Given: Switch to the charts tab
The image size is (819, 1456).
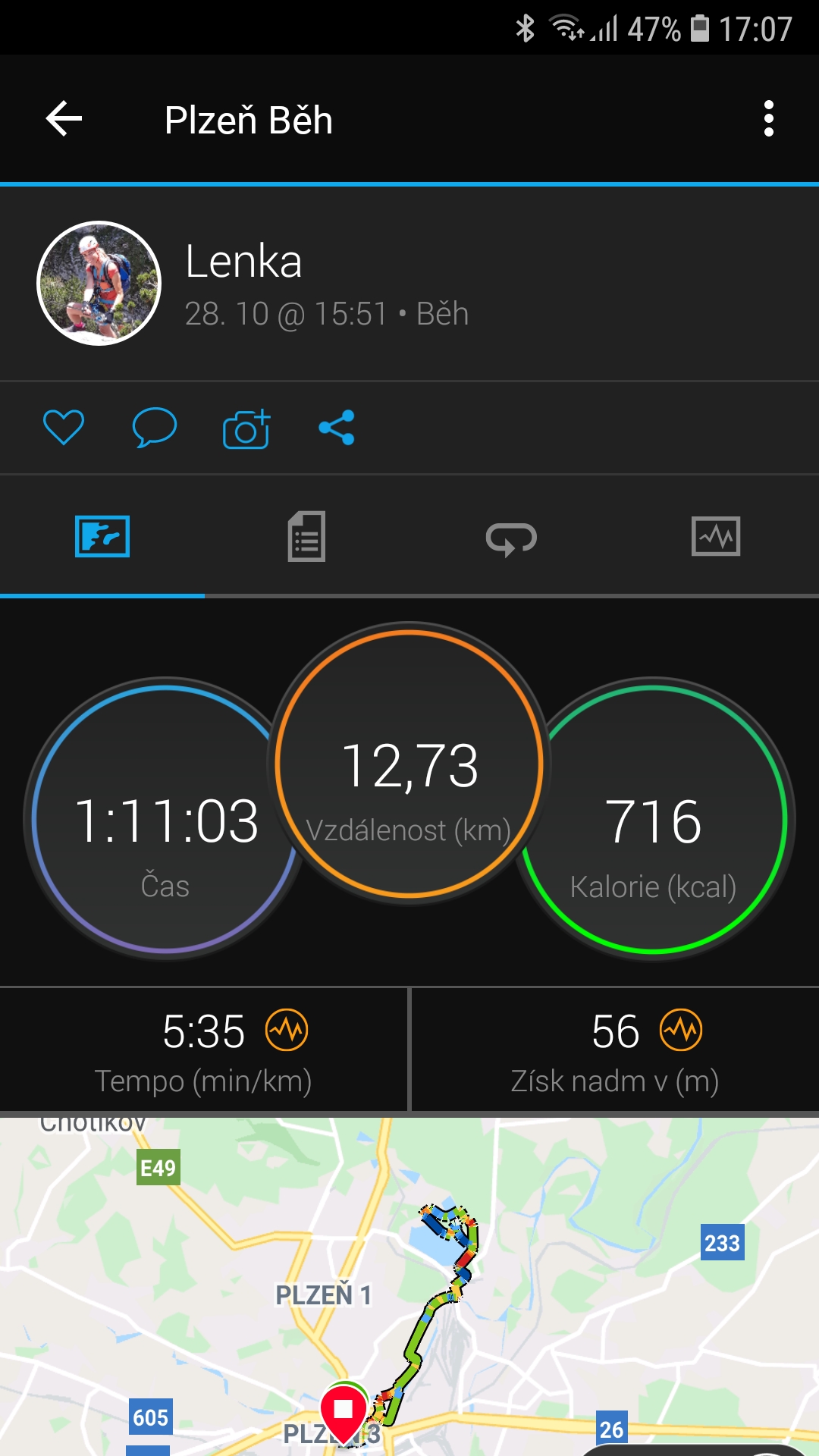Looking at the screenshot, I should coord(716,537).
